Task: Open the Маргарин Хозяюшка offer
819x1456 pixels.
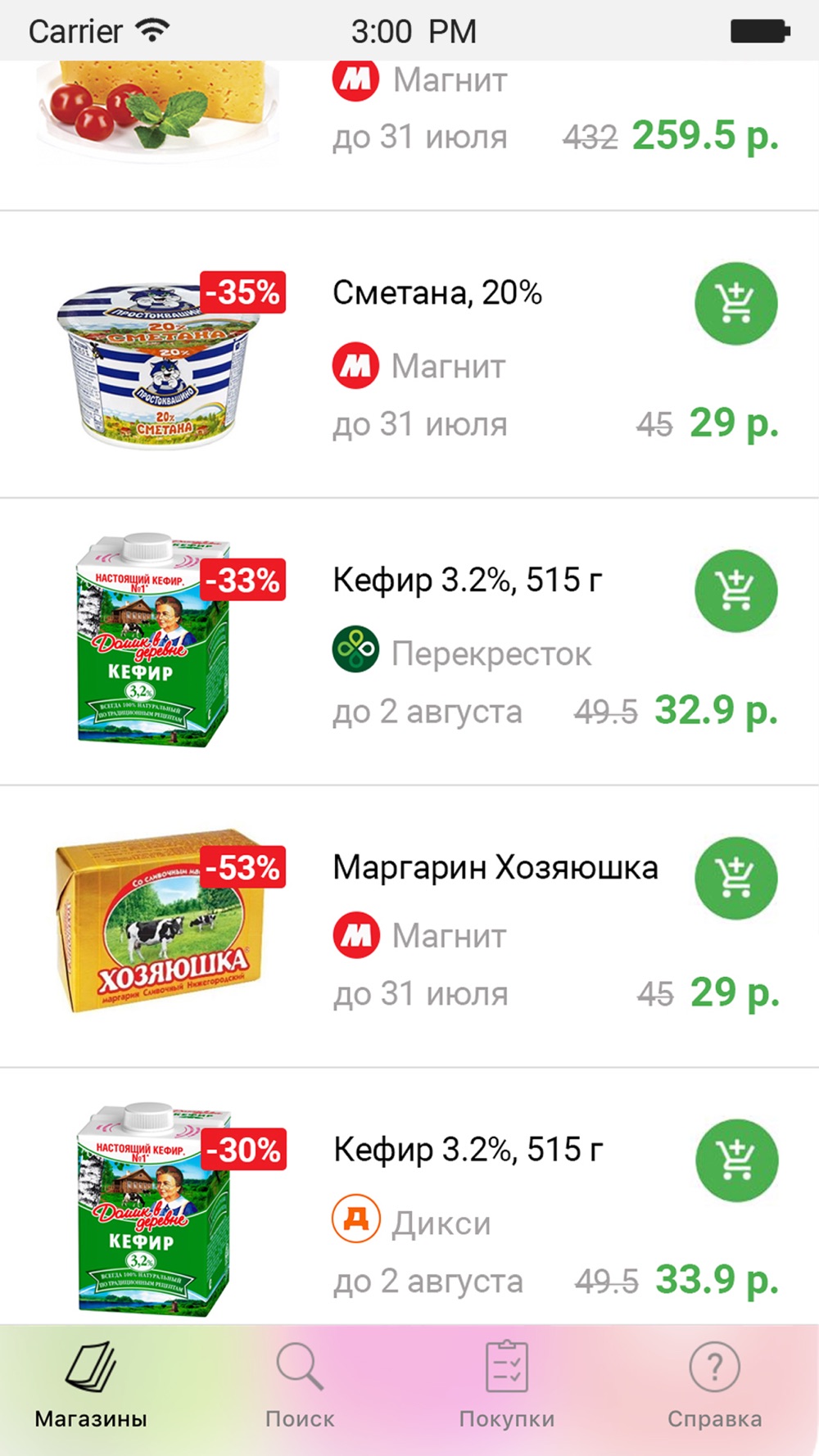Action: coord(409,927)
